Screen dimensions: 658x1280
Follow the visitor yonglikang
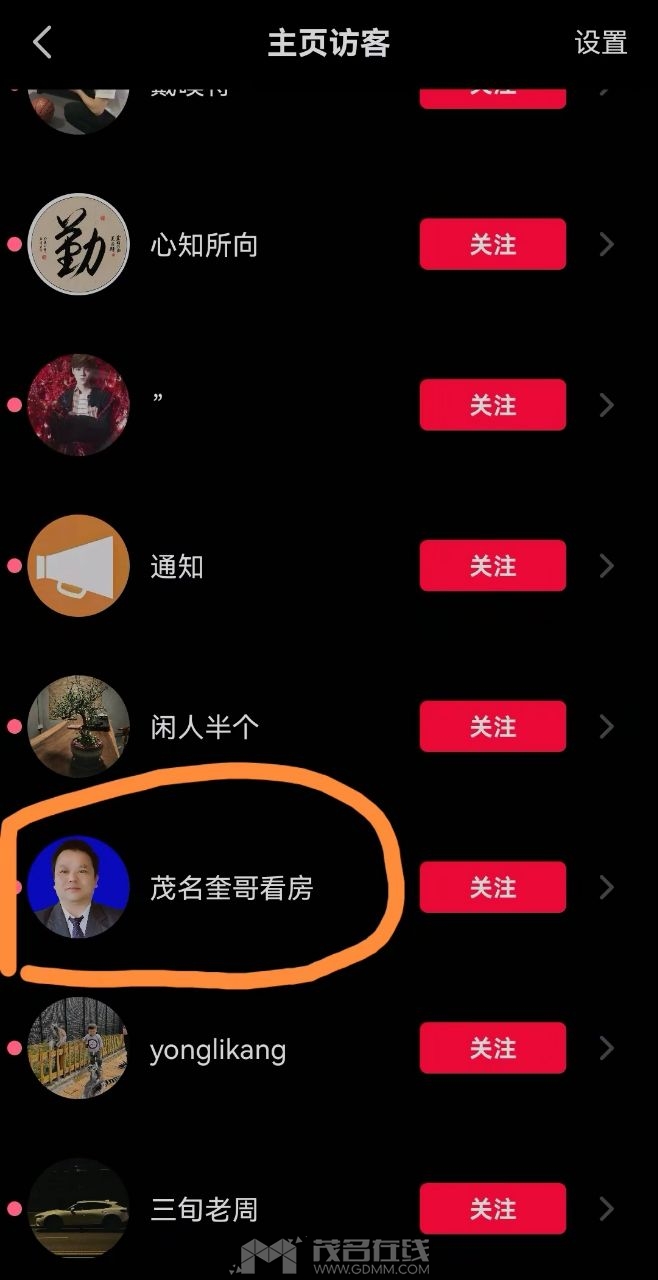tap(492, 1049)
